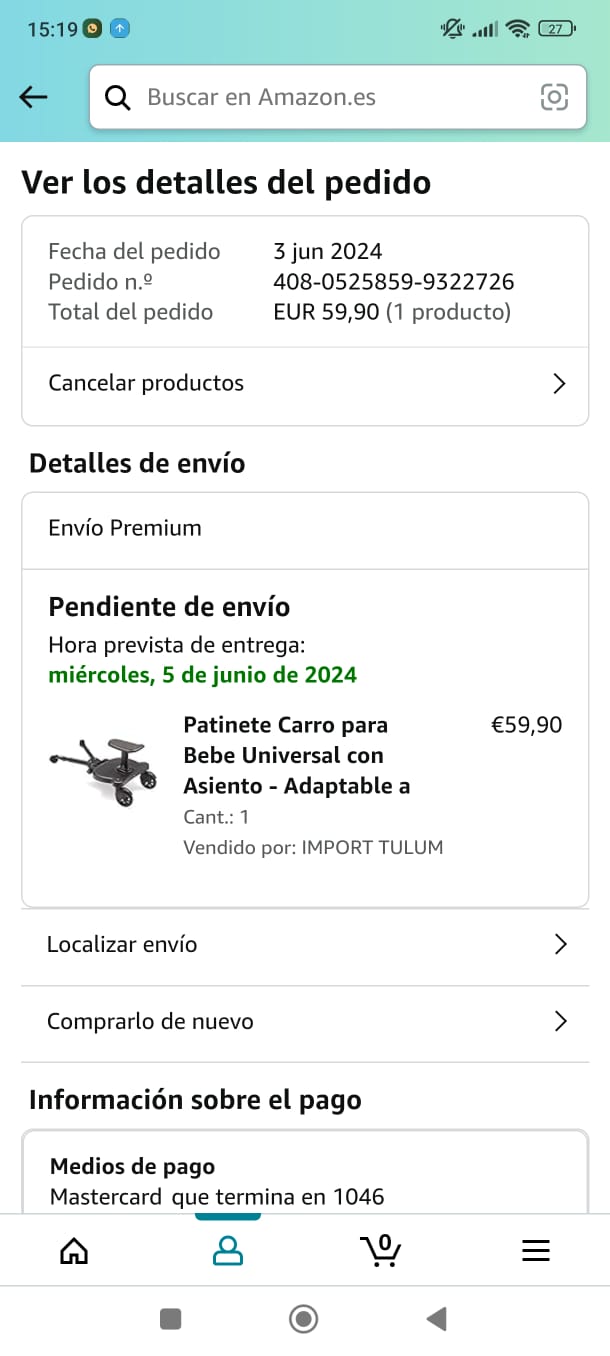Image resolution: width=610 pixels, height=1356 pixels.
Task: Open the shopping cart tab
Action: coord(381,1250)
